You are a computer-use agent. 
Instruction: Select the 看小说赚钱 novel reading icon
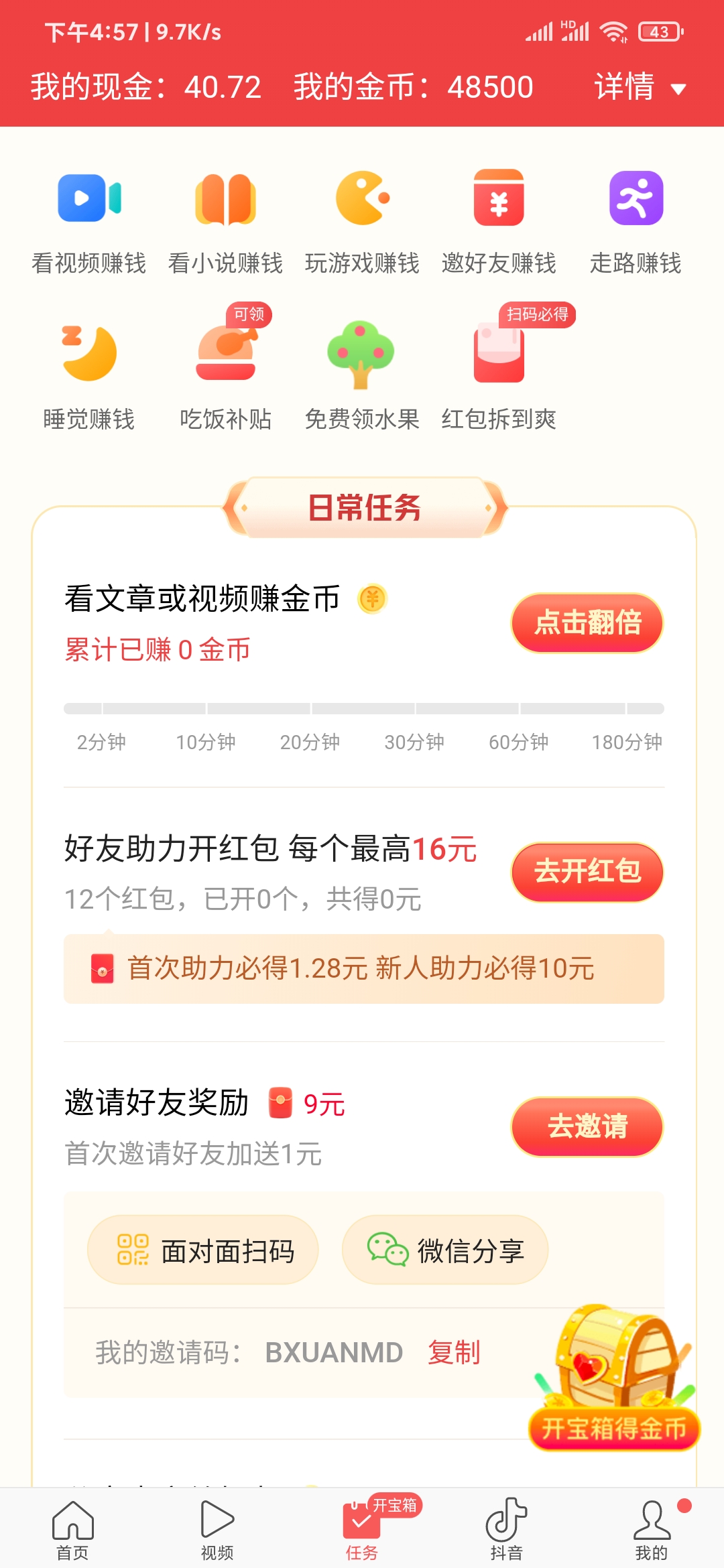[225, 221]
